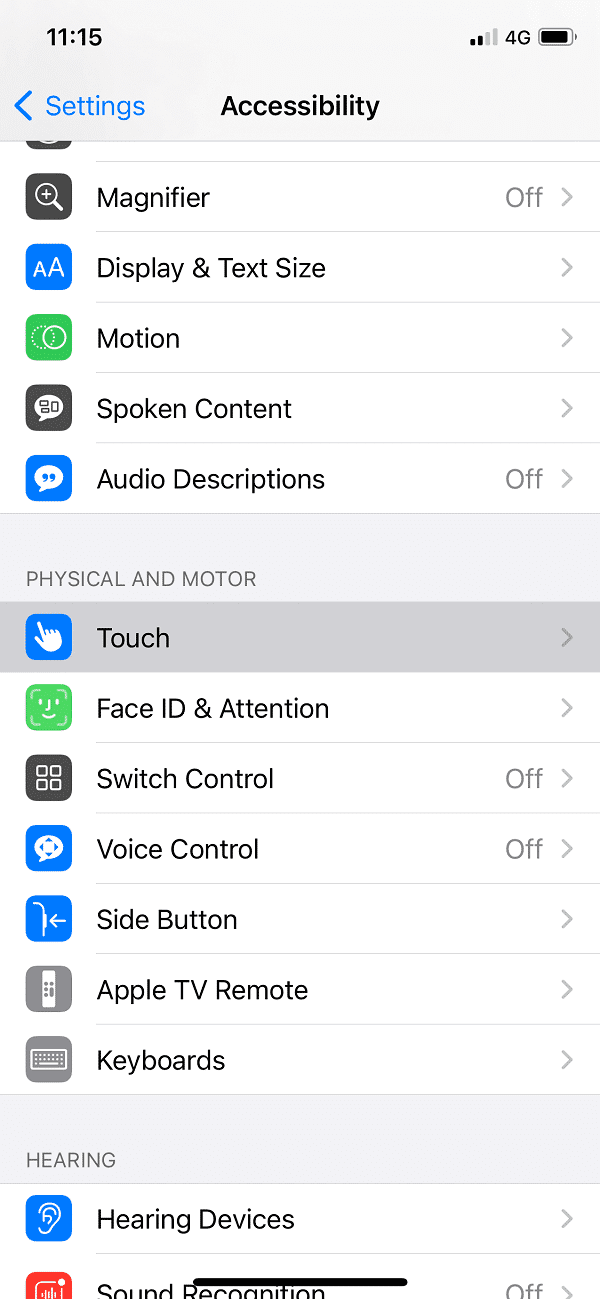Open Voice Control settings
The width and height of the screenshot is (600, 1299).
point(300,849)
